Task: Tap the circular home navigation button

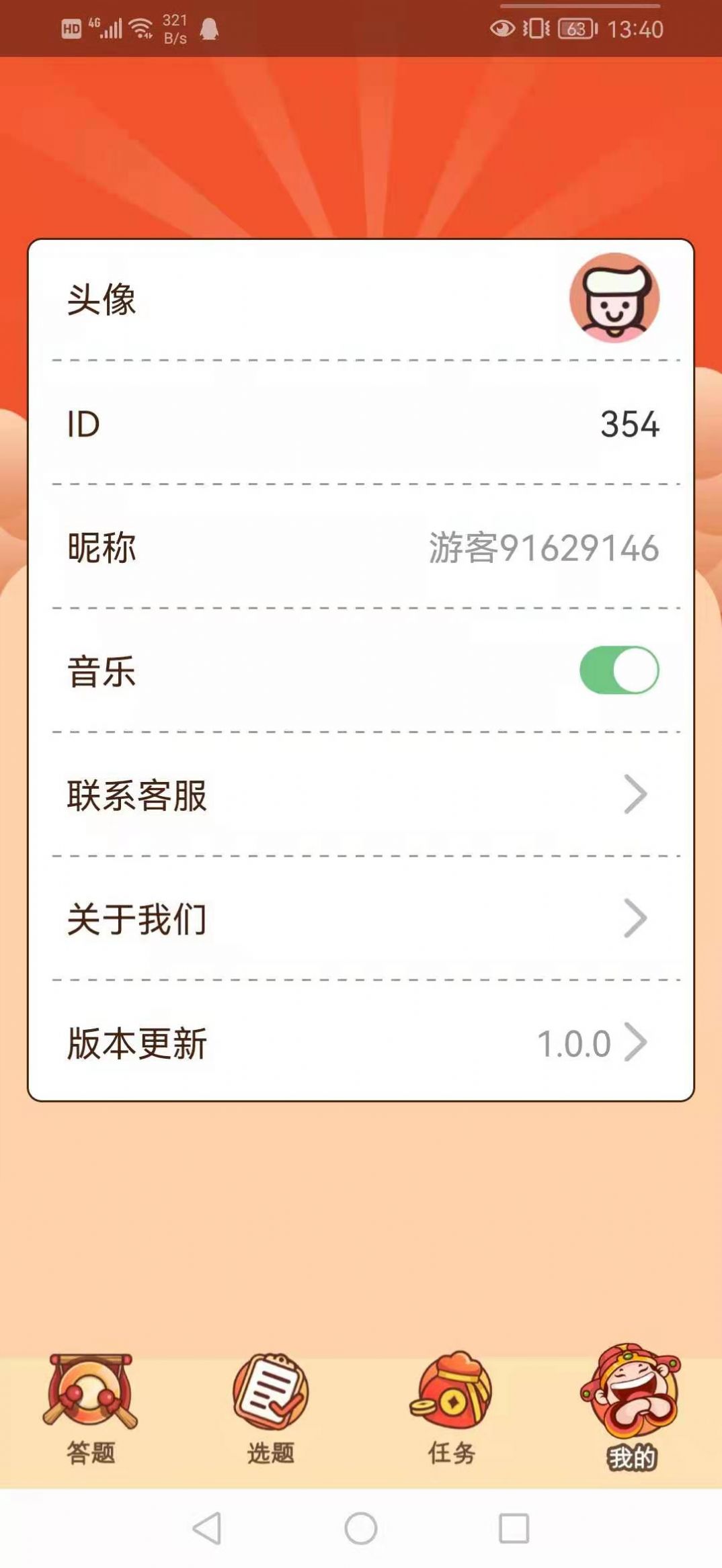Action: pos(361,1525)
